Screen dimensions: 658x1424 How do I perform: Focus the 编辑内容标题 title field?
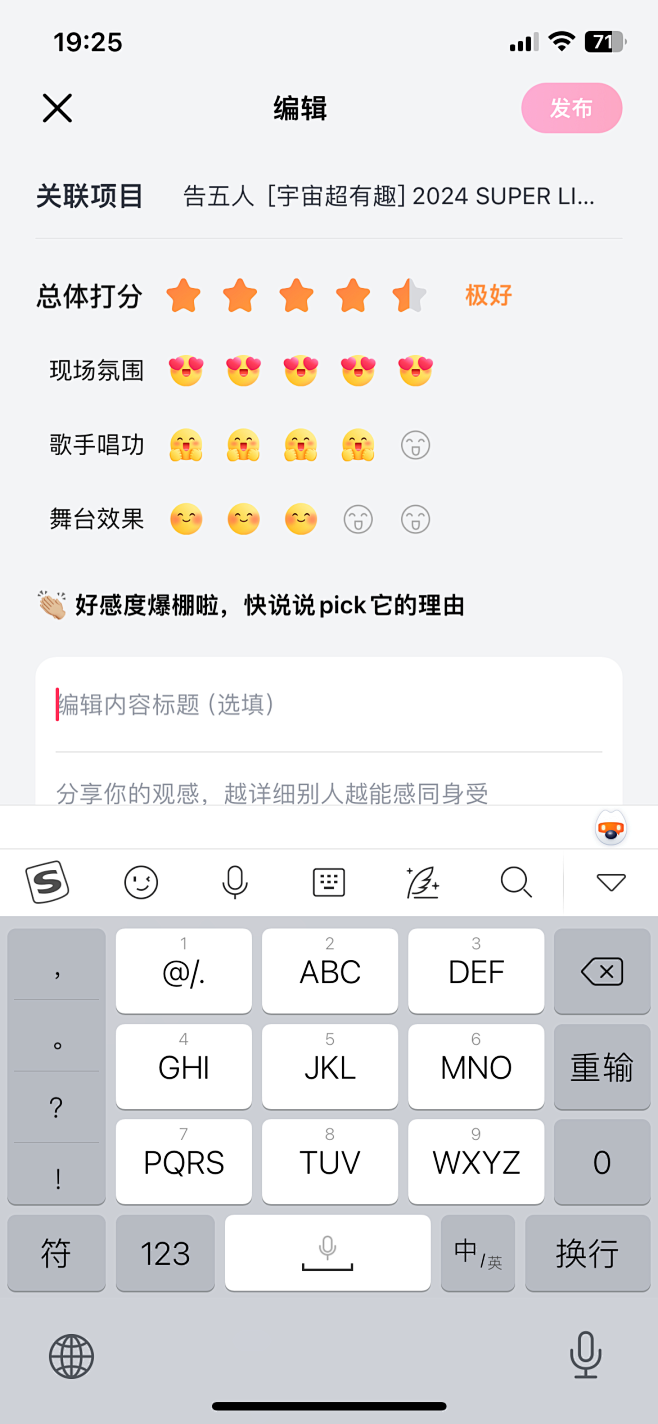[329, 705]
